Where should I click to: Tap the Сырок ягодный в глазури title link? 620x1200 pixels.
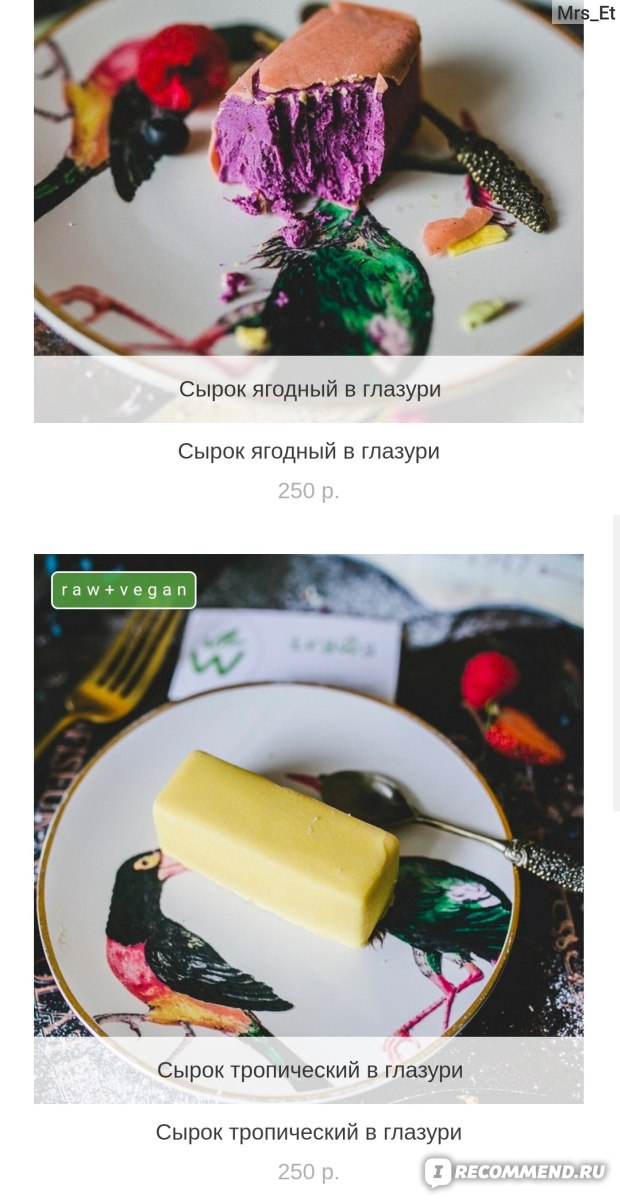[x=309, y=451]
